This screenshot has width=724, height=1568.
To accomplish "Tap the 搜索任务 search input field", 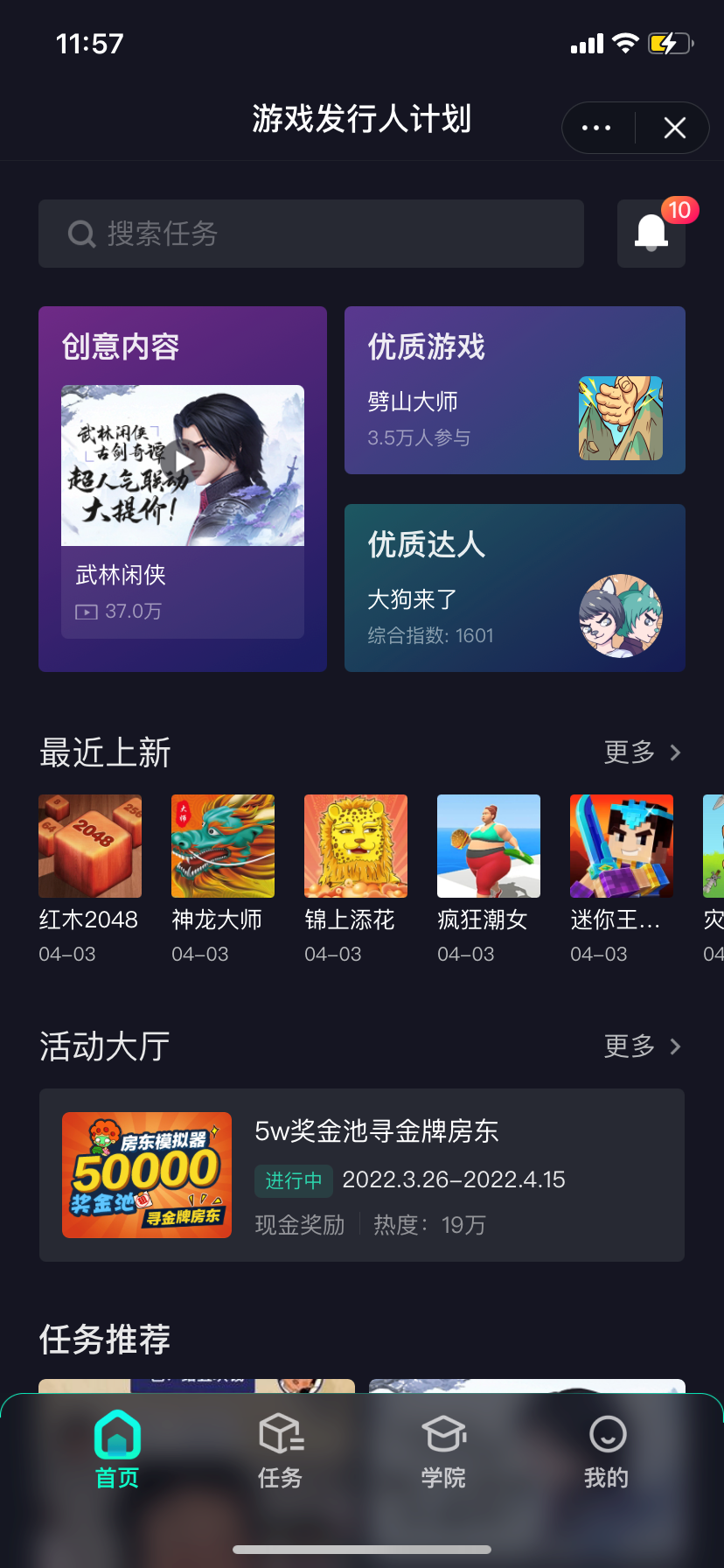I will pos(310,234).
